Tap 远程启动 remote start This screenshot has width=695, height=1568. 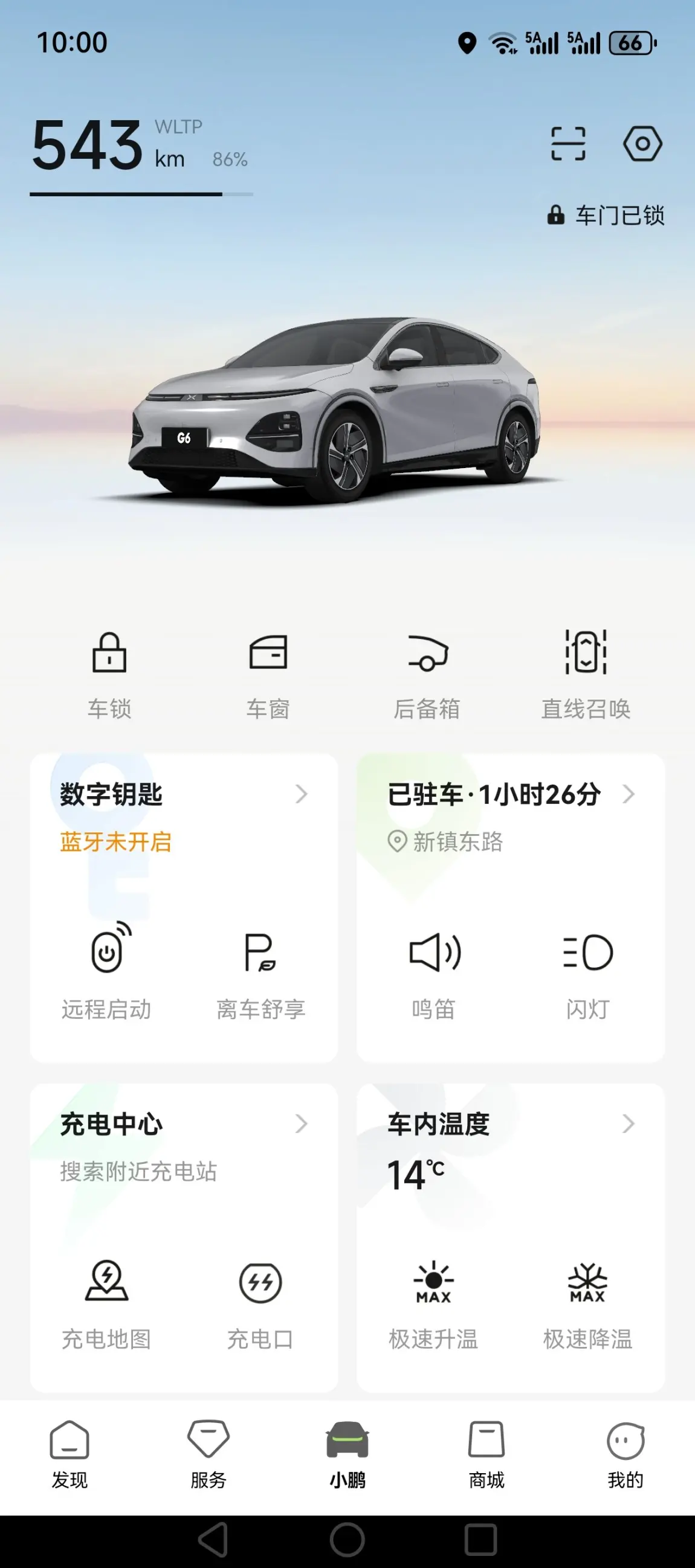[x=106, y=971]
